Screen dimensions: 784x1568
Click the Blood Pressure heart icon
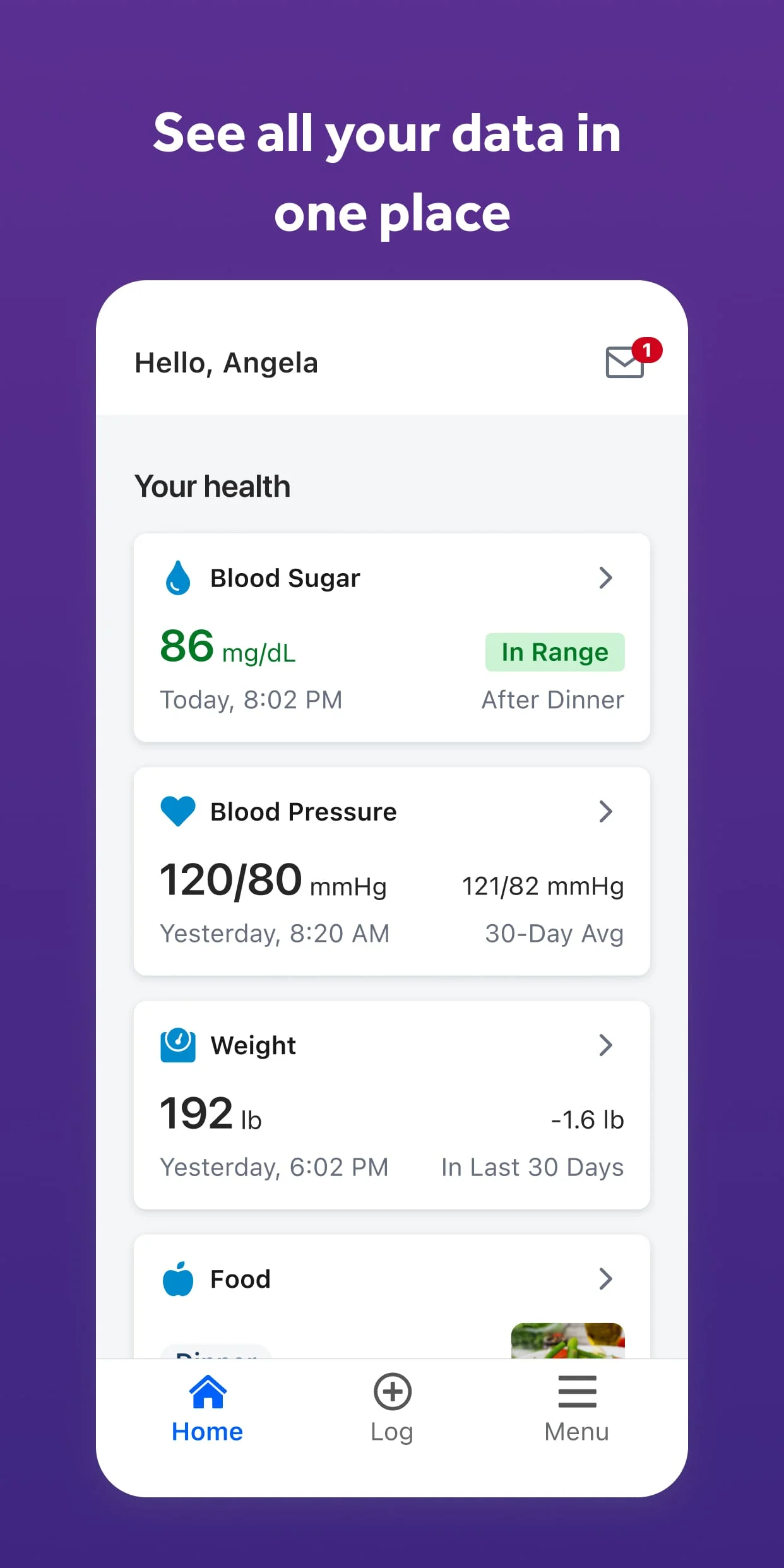[x=178, y=812]
